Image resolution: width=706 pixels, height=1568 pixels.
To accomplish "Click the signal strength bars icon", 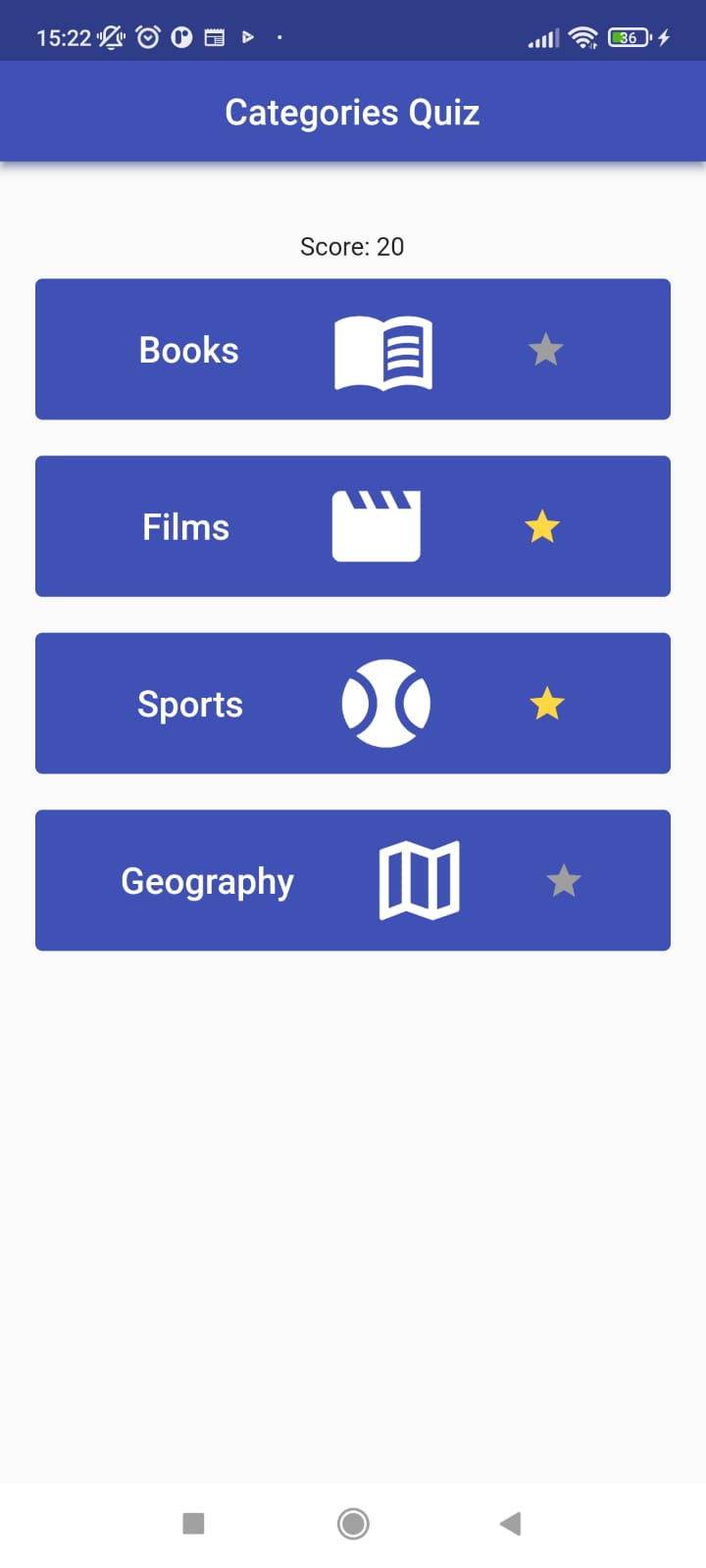I will [543, 37].
